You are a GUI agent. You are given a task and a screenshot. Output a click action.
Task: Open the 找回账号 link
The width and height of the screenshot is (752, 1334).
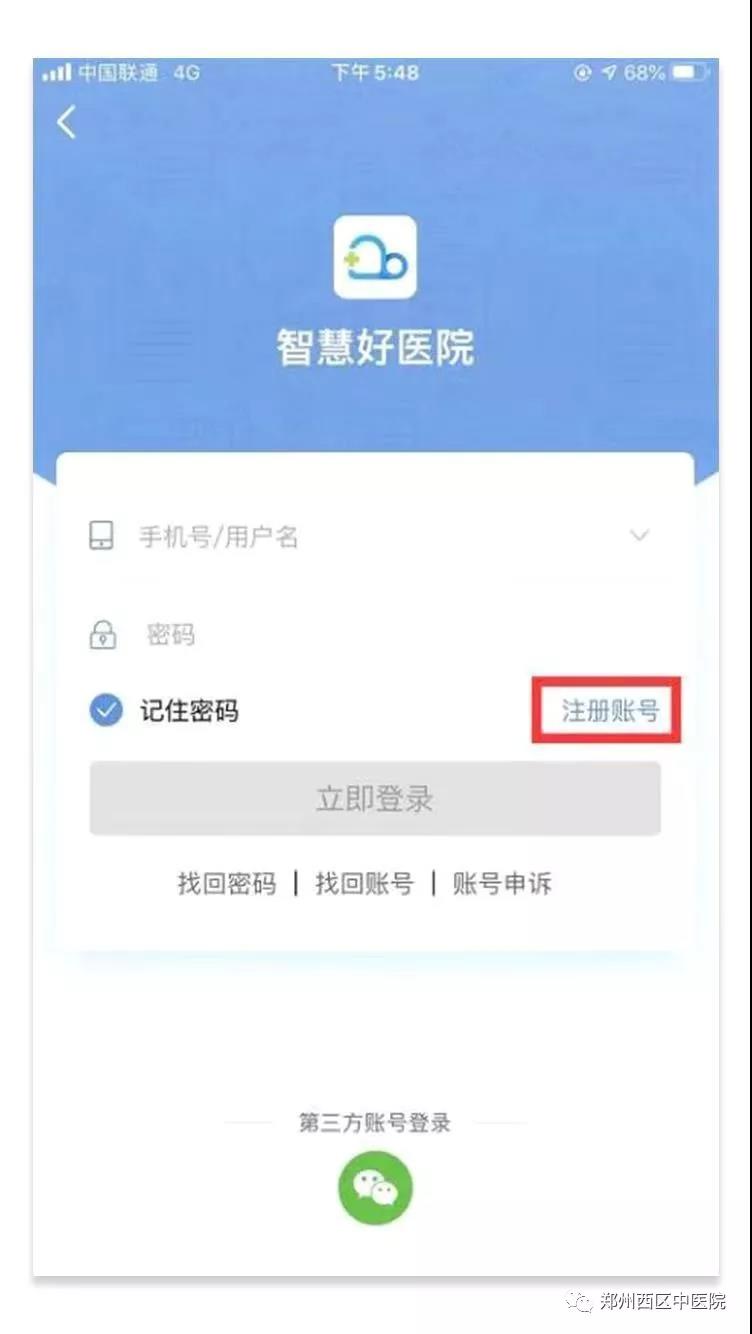pos(364,884)
